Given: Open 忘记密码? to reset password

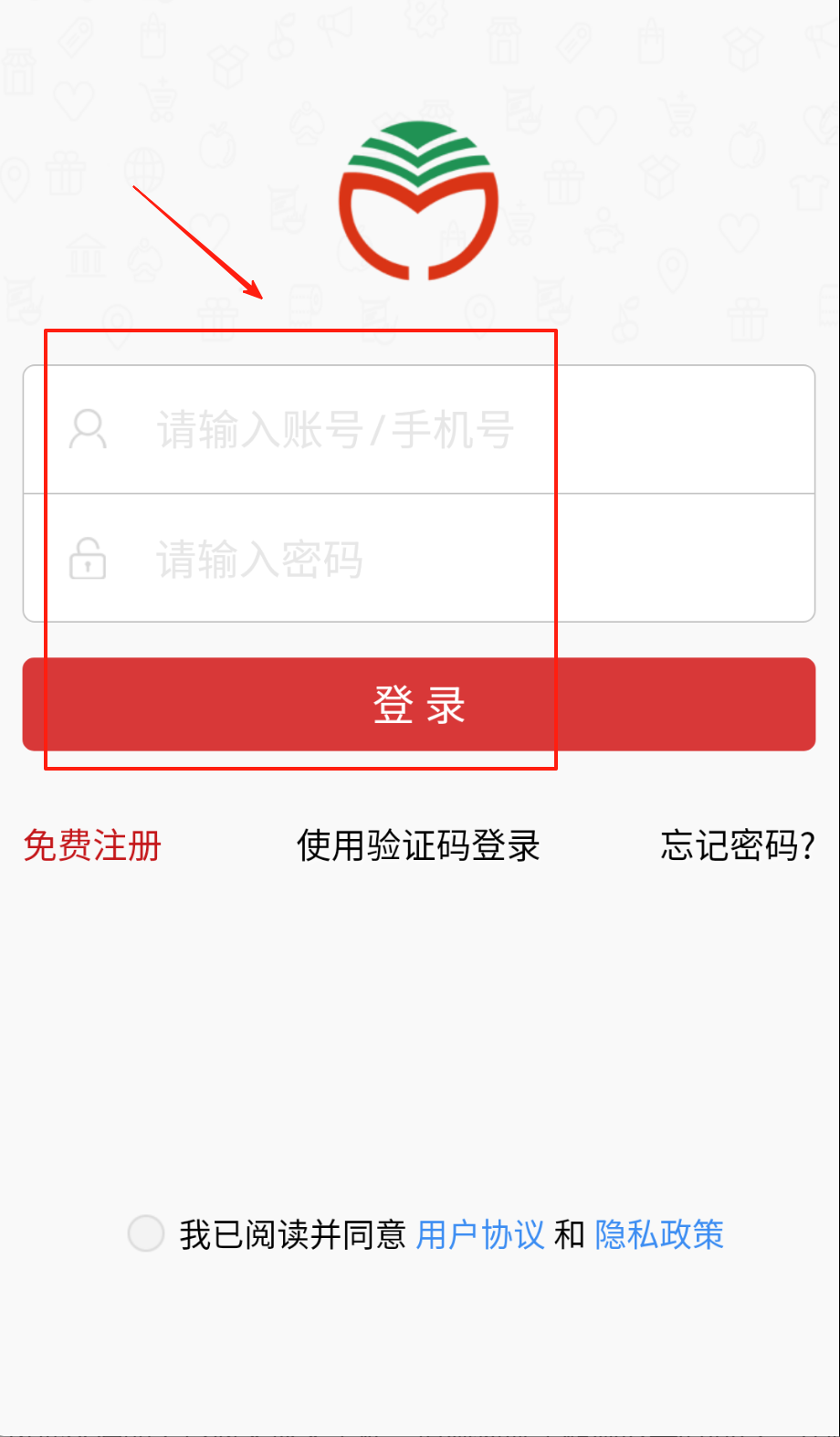Looking at the screenshot, I should coord(737,845).
